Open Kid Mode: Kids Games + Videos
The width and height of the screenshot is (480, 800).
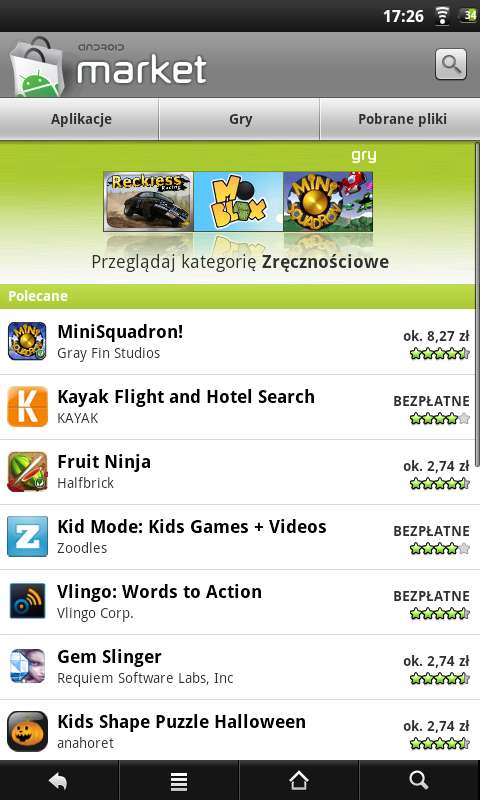coord(238,537)
